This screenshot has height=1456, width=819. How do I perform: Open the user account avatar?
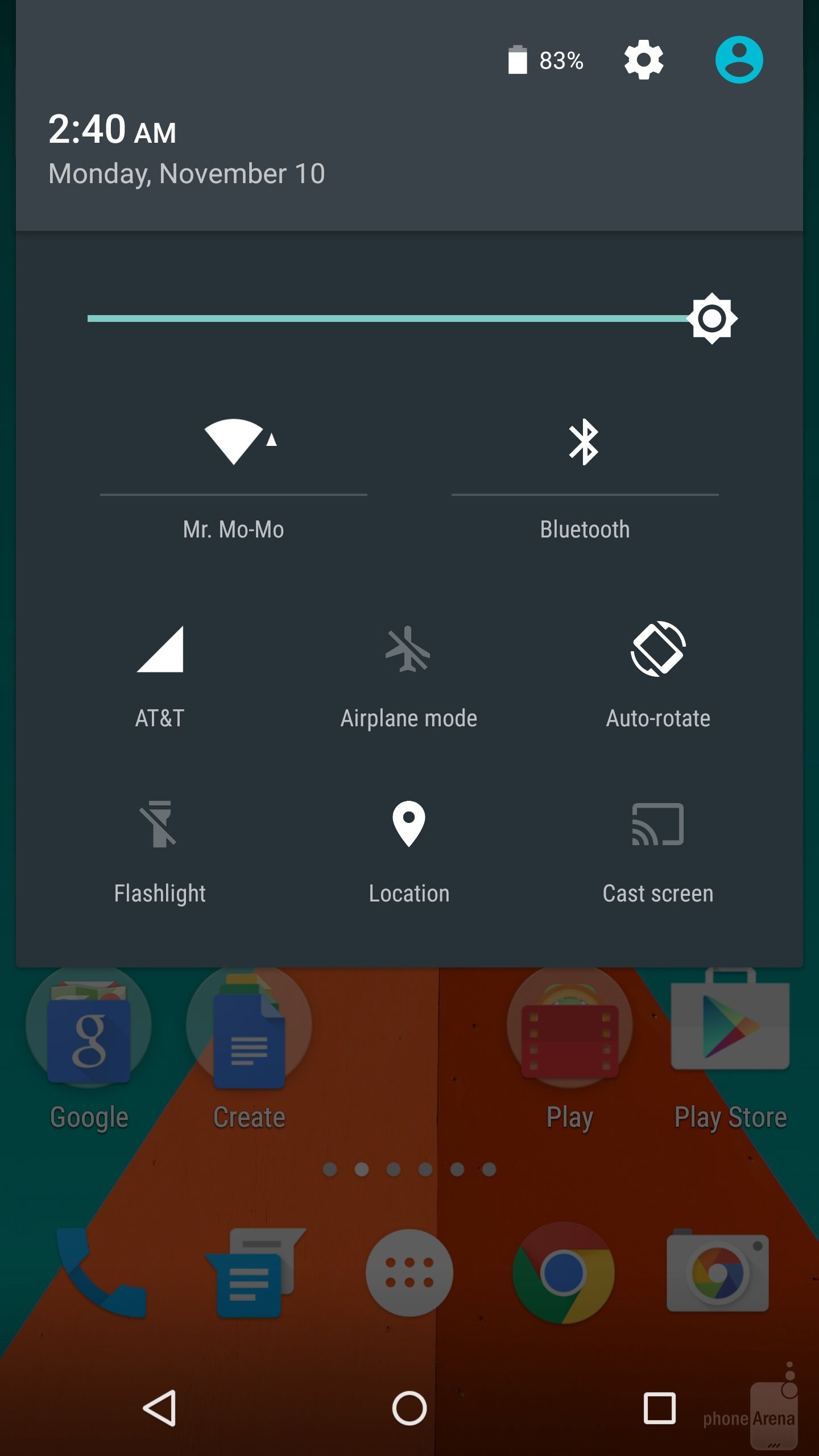coord(739,60)
